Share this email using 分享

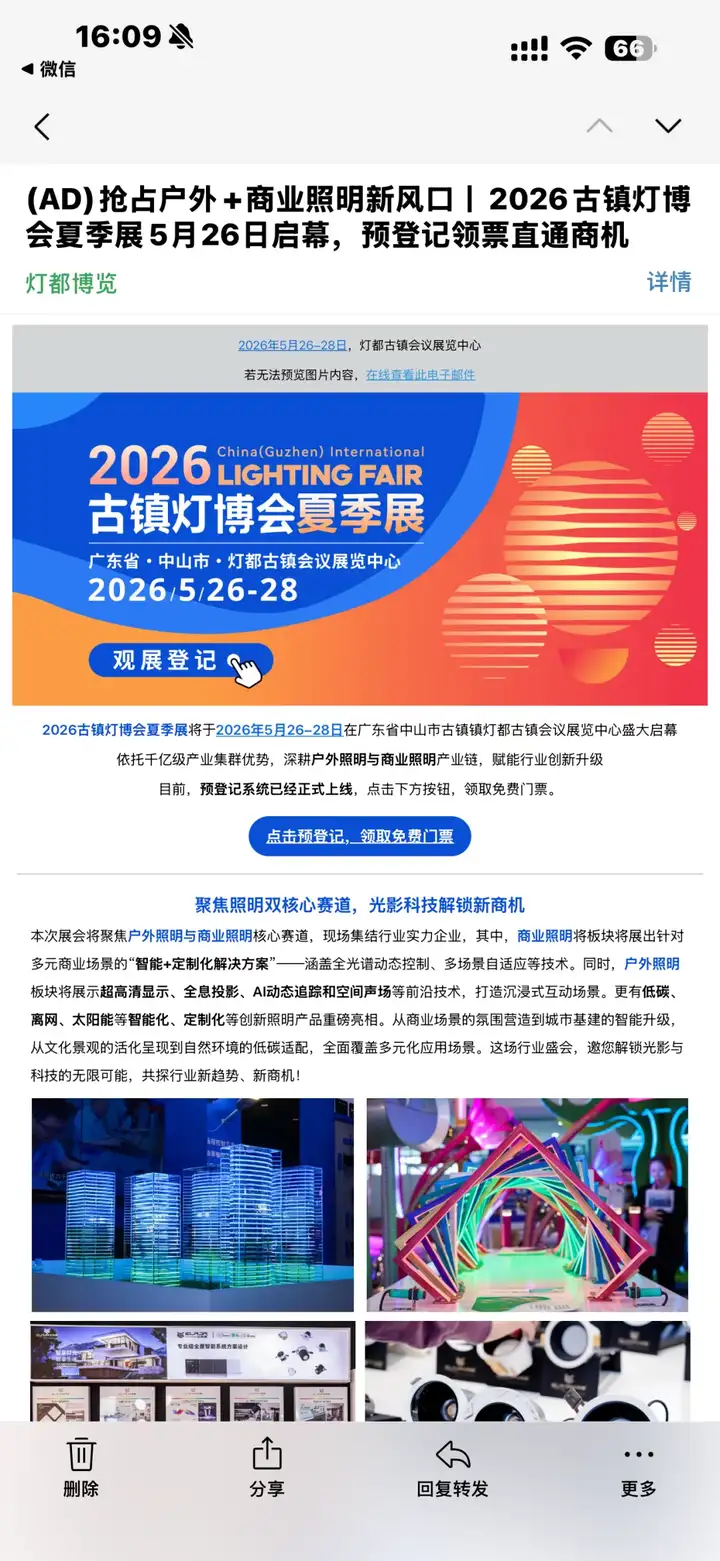266,1468
